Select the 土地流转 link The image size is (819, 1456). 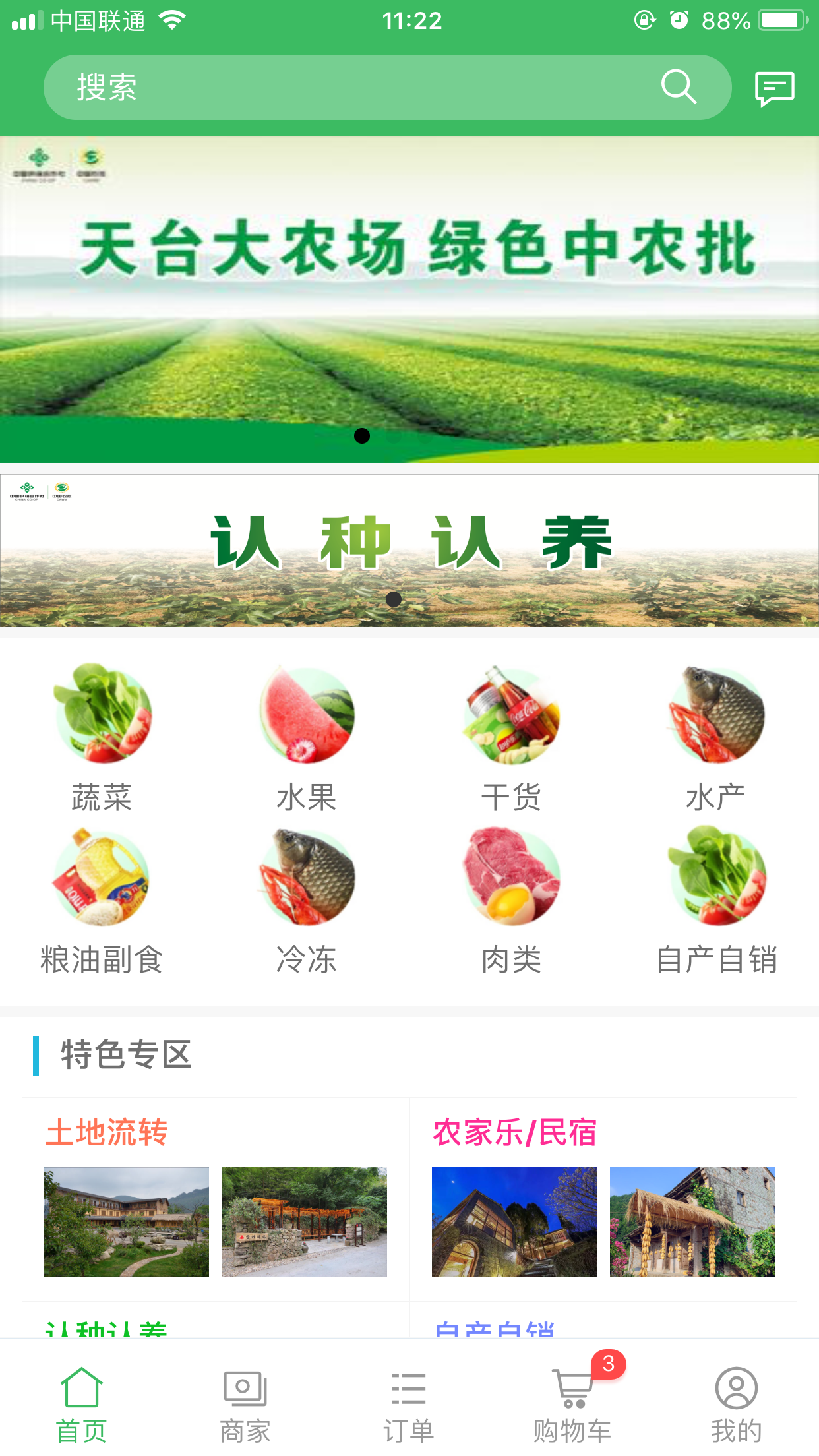tap(106, 1132)
